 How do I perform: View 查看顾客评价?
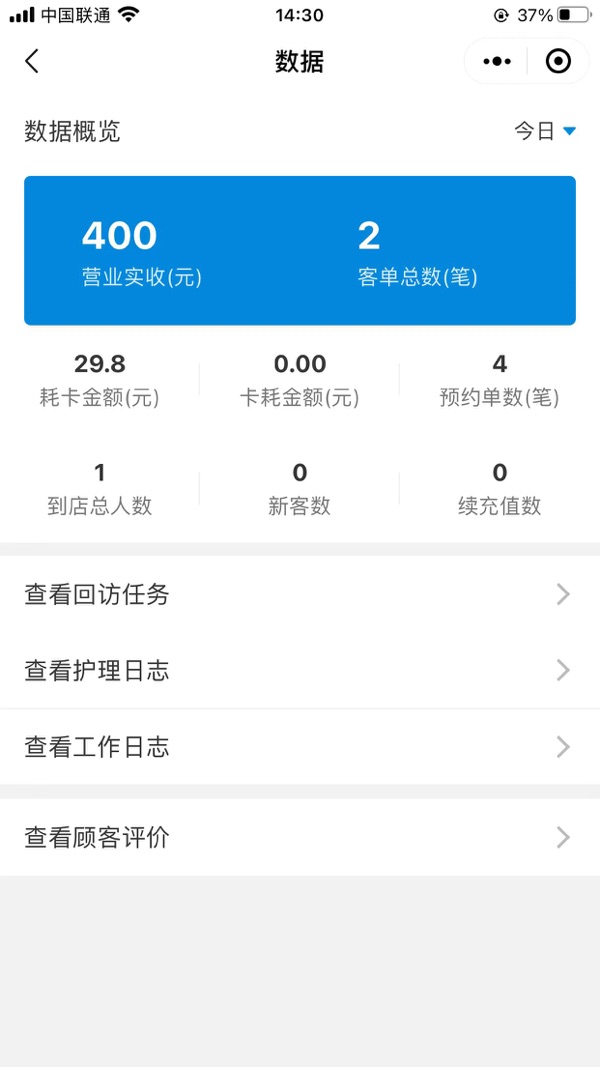coord(300,838)
